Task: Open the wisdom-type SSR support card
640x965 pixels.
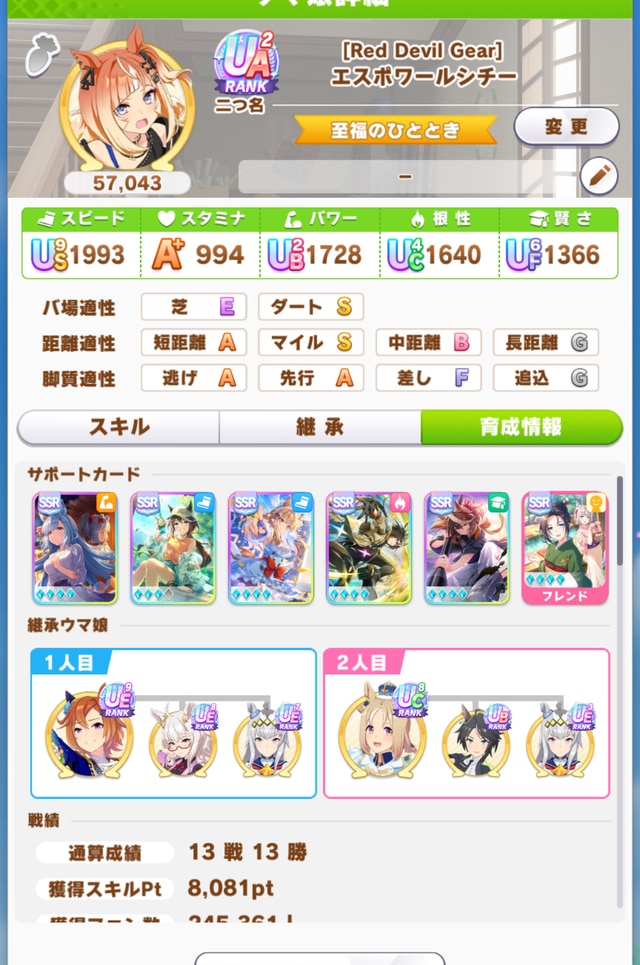Action: point(467,548)
